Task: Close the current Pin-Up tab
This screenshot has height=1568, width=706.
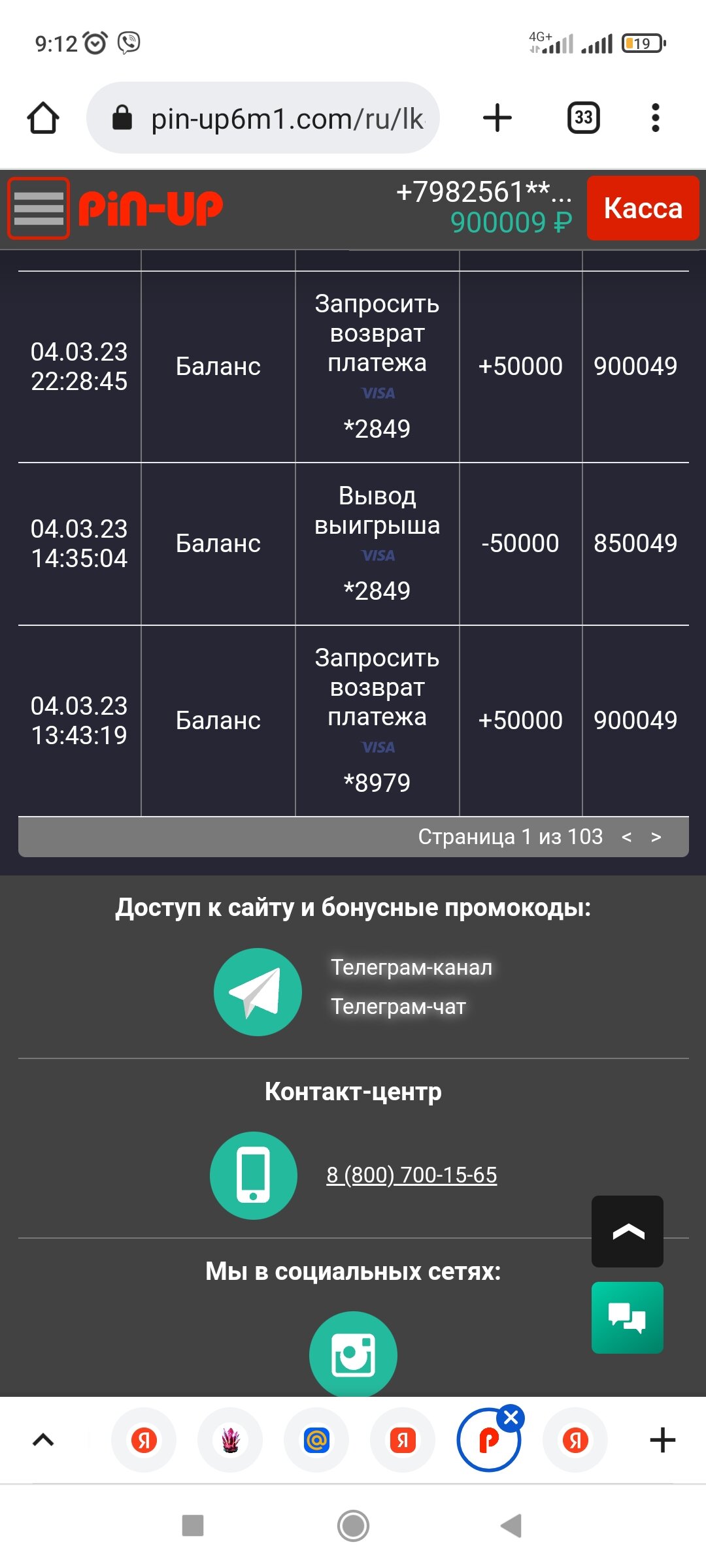Action: tap(511, 1418)
